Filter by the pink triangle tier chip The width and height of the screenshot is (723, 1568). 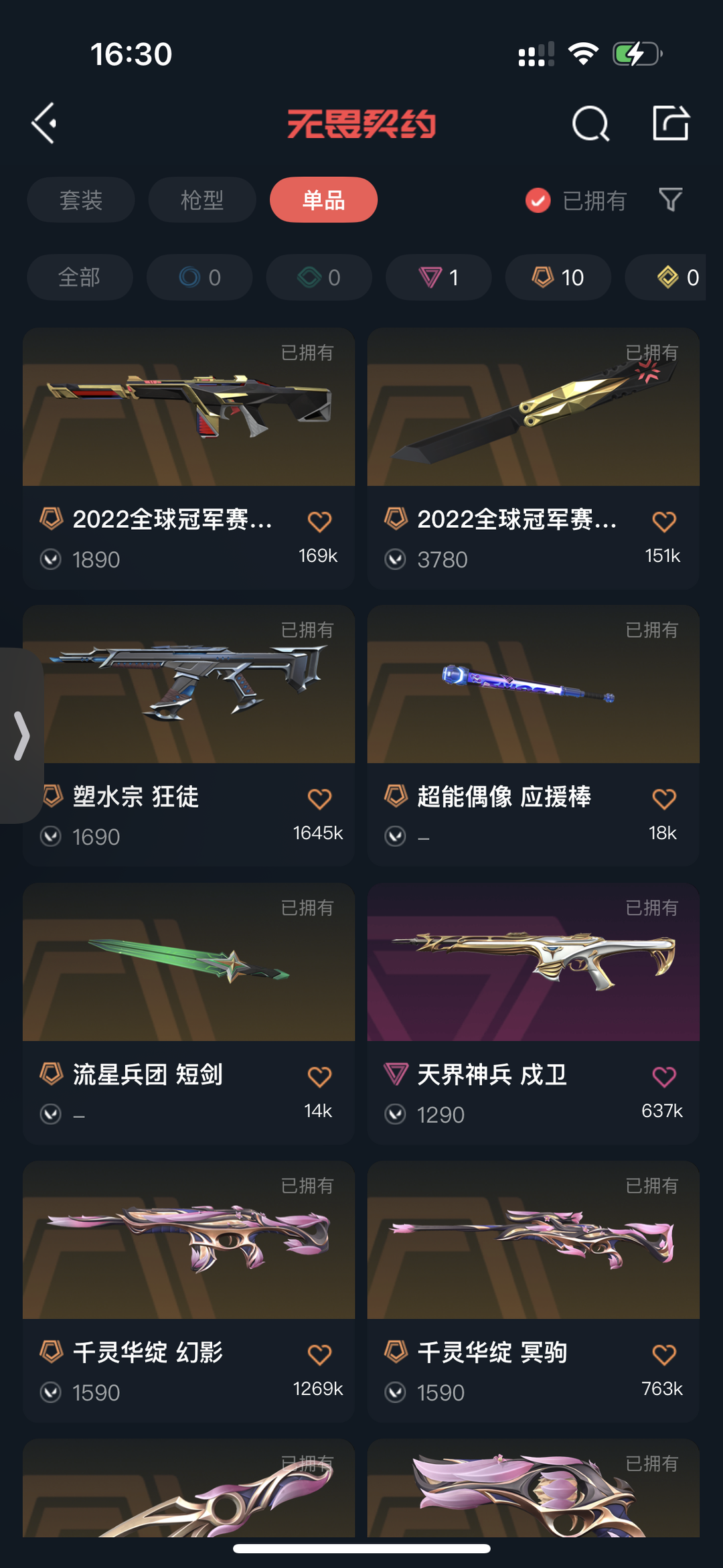coord(438,277)
